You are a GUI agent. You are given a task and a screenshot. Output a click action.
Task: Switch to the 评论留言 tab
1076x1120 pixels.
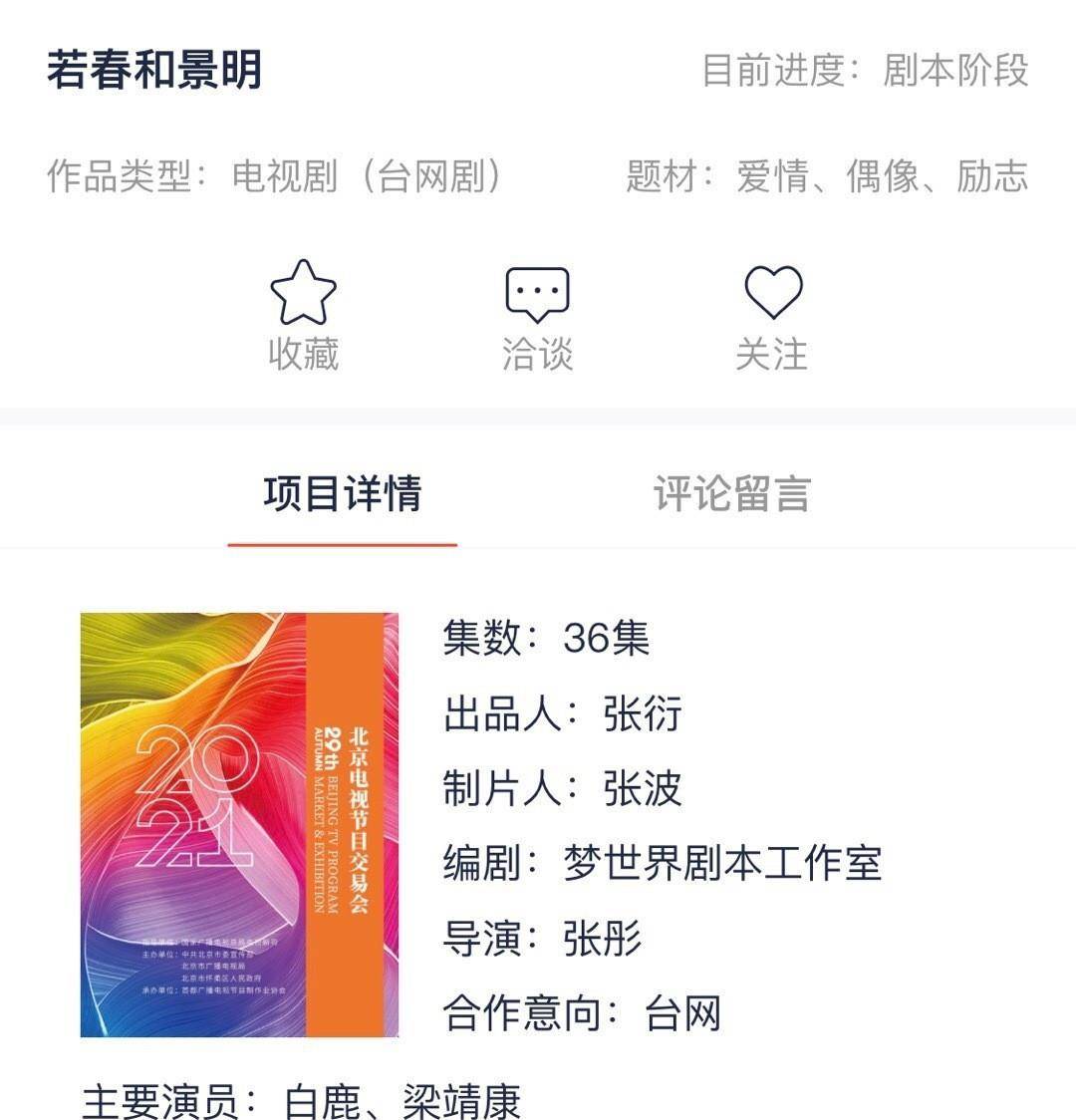732,494
